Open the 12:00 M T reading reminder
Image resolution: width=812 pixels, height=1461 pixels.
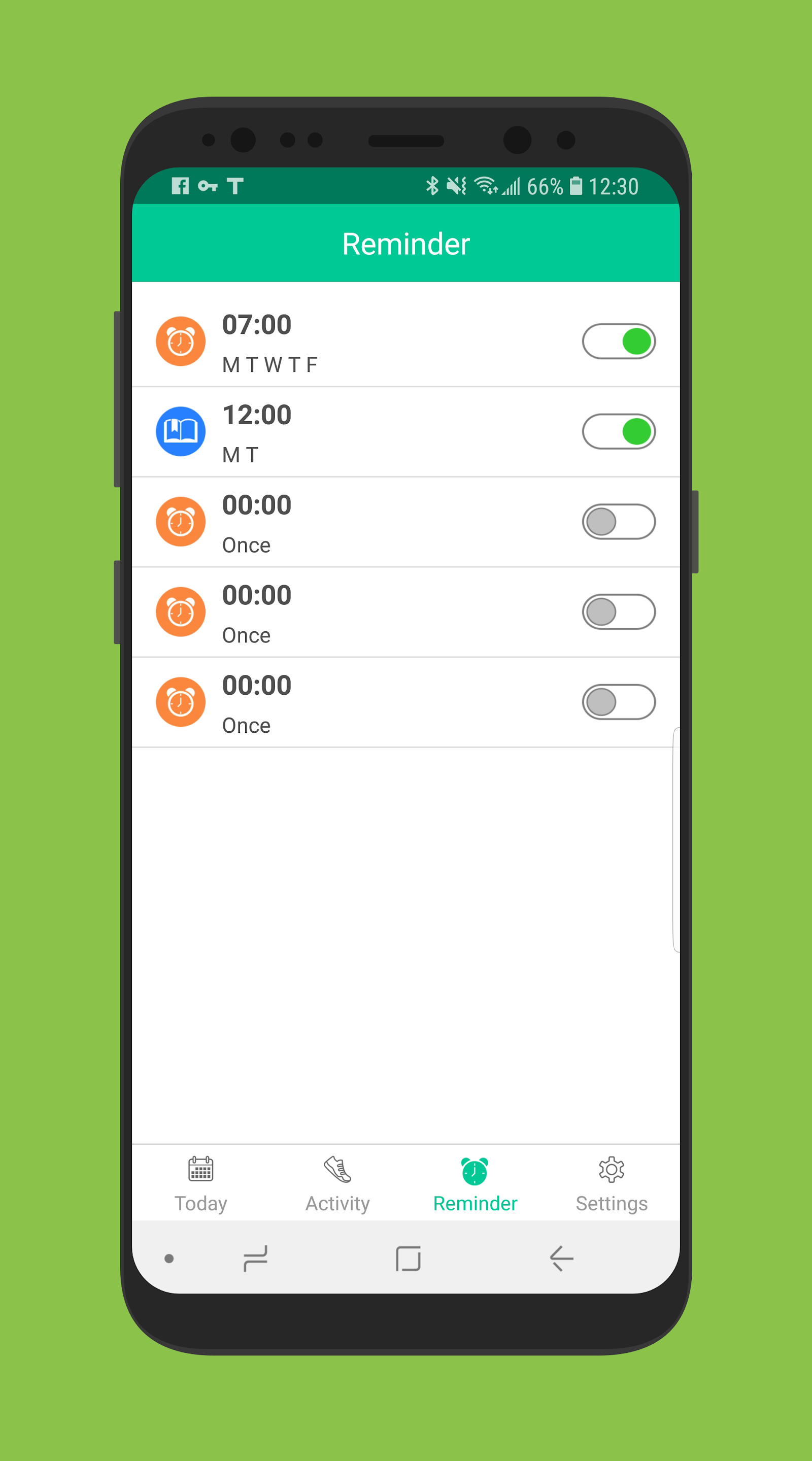coord(406,432)
